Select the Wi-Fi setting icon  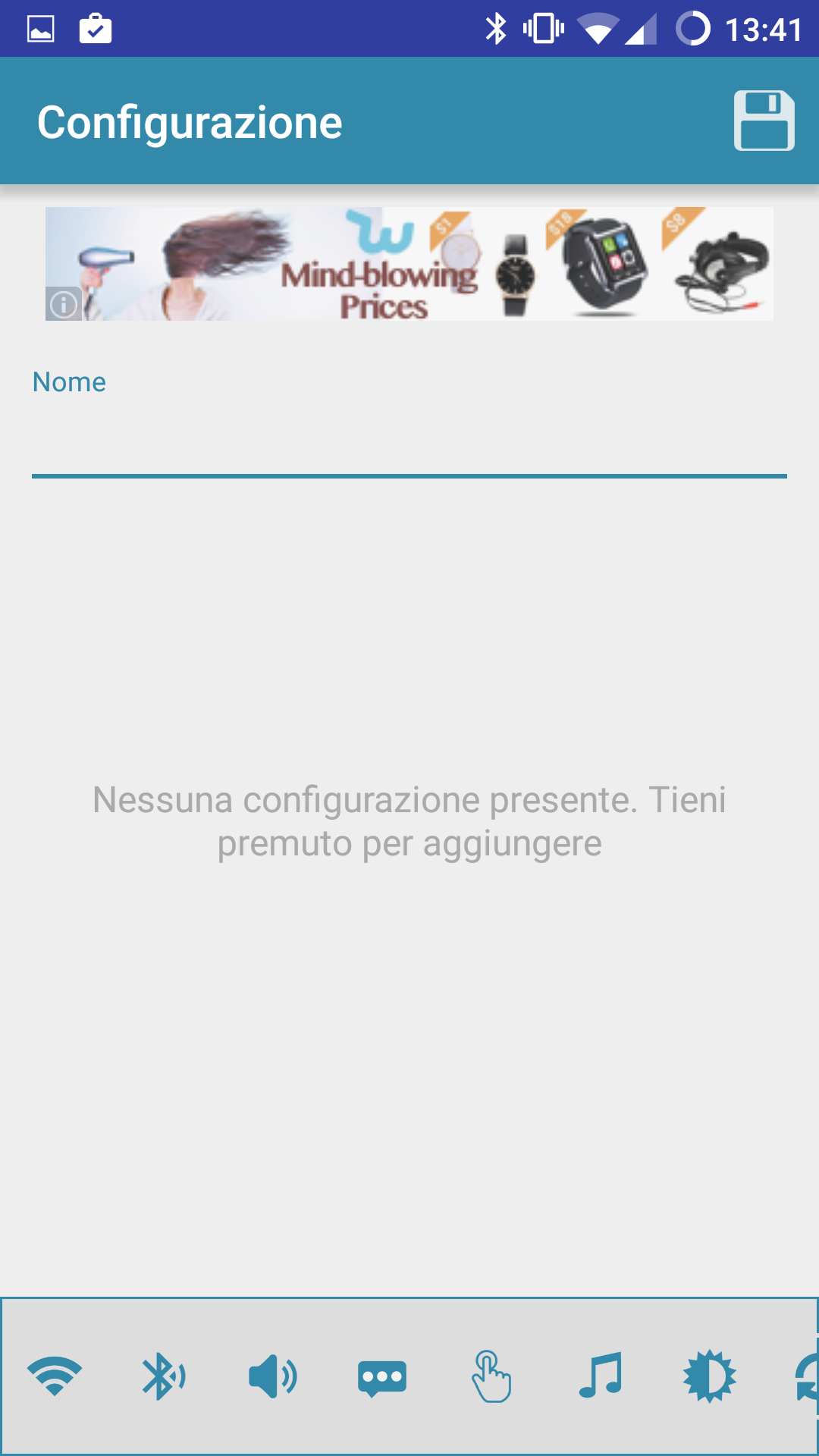pos(55,1376)
